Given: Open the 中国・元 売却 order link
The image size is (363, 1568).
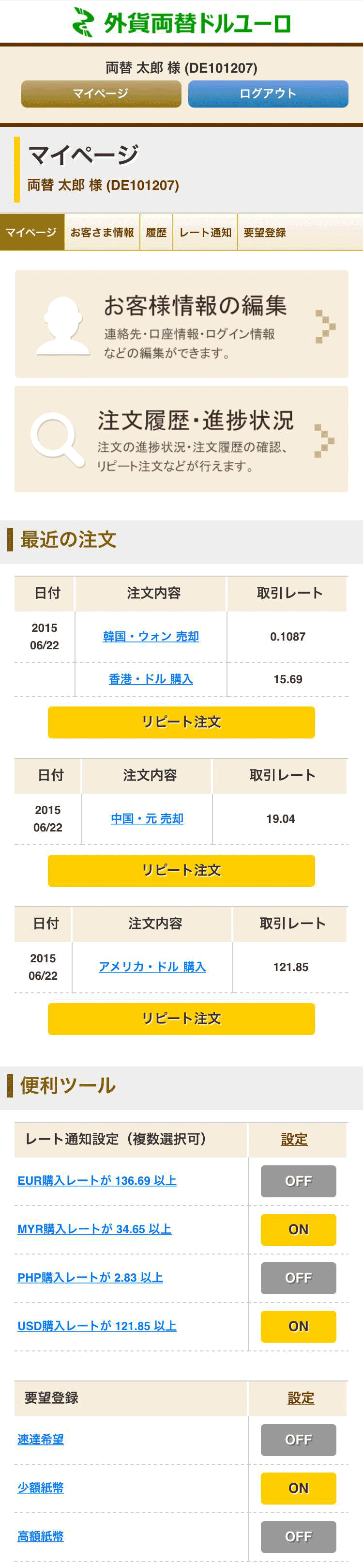Looking at the screenshot, I should click(147, 819).
